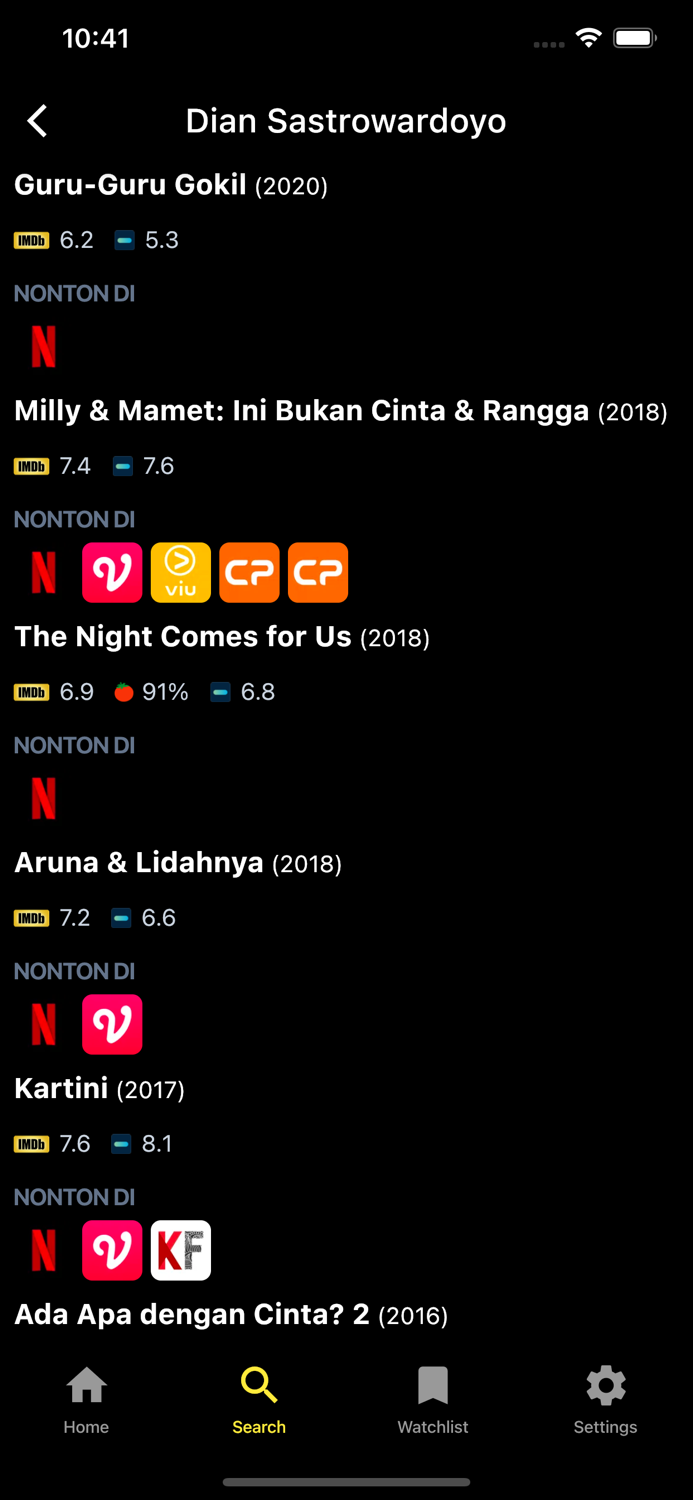Open Guru-Guru Gokil movie details
This screenshot has height=1500, width=693.
tap(171, 185)
